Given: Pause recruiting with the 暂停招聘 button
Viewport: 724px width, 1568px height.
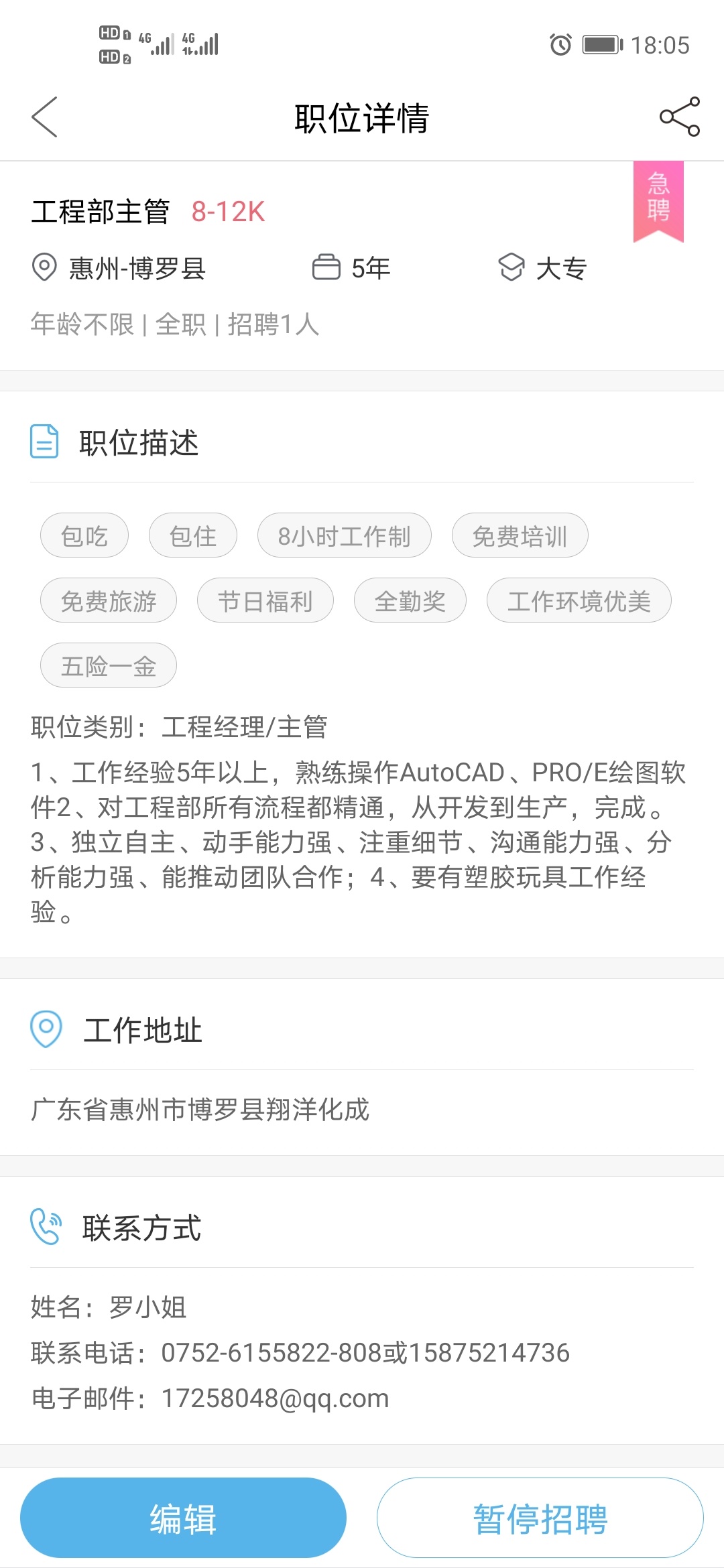Looking at the screenshot, I should [540, 1518].
